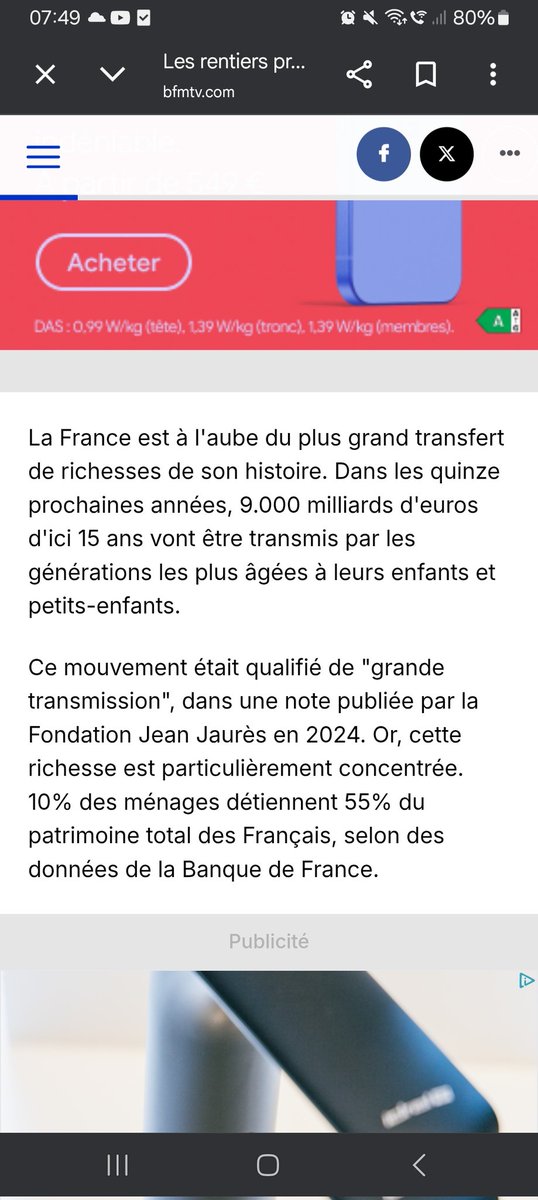Tap the Acheter button in the ad

point(114,263)
